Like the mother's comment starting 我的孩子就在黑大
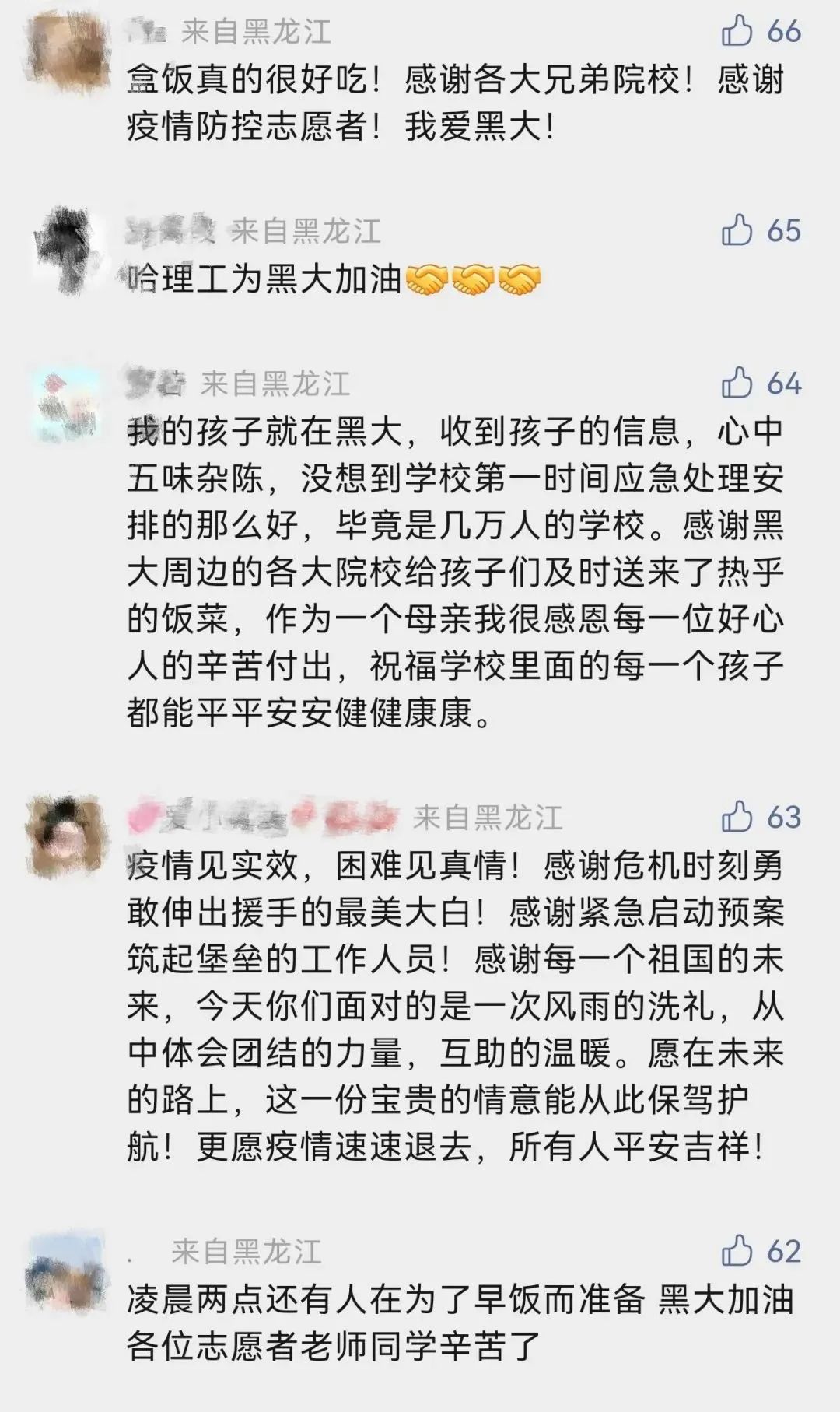The height and width of the screenshot is (1412, 840). click(737, 383)
